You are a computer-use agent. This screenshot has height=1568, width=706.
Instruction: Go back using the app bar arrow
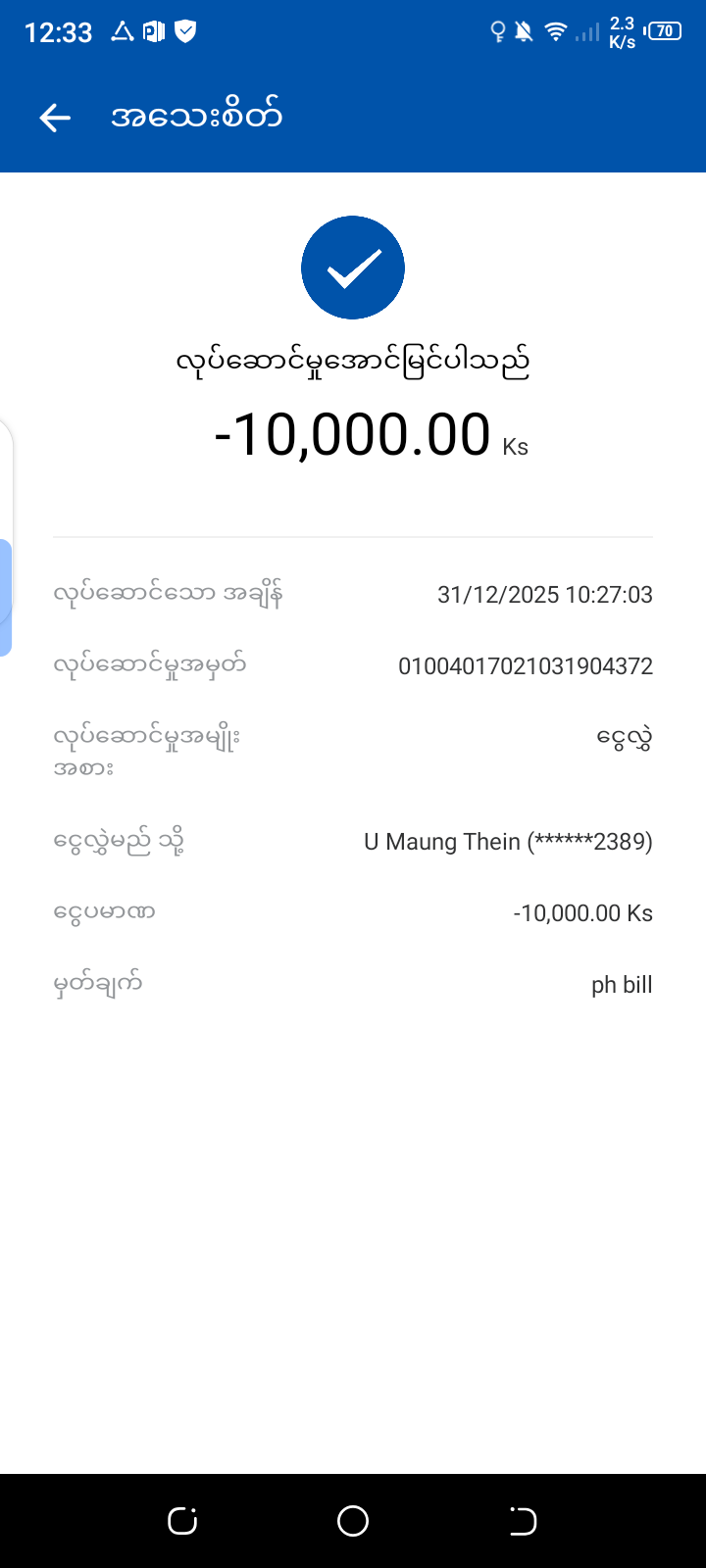coord(55,118)
